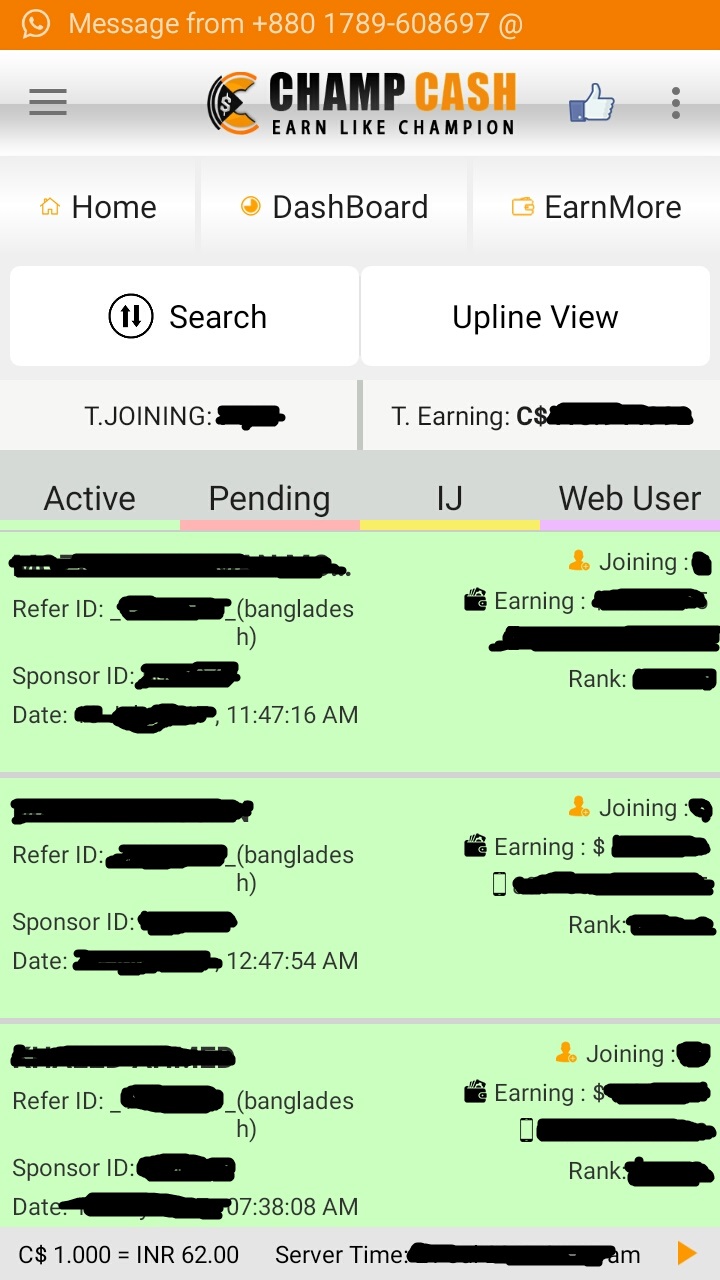Open the hamburger drawer menu

[48, 102]
